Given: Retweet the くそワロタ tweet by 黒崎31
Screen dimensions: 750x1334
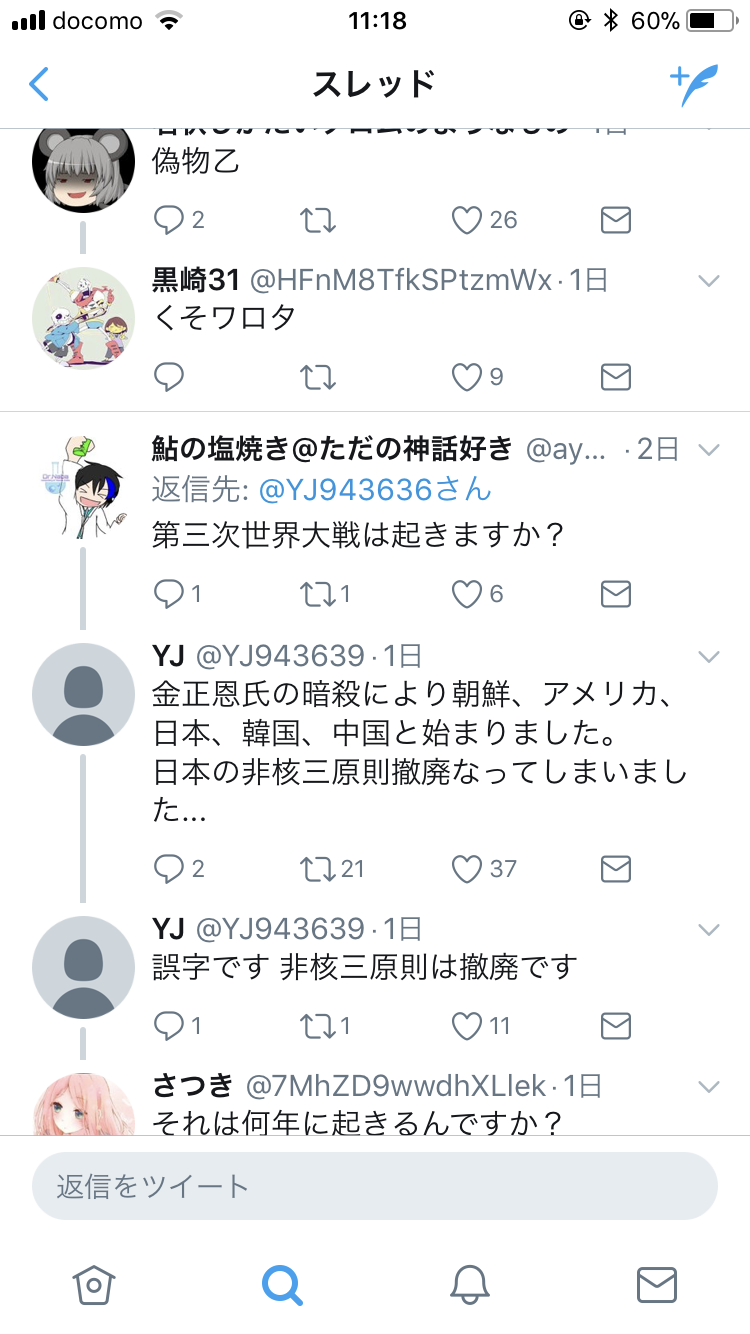Looking at the screenshot, I should 318,377.
